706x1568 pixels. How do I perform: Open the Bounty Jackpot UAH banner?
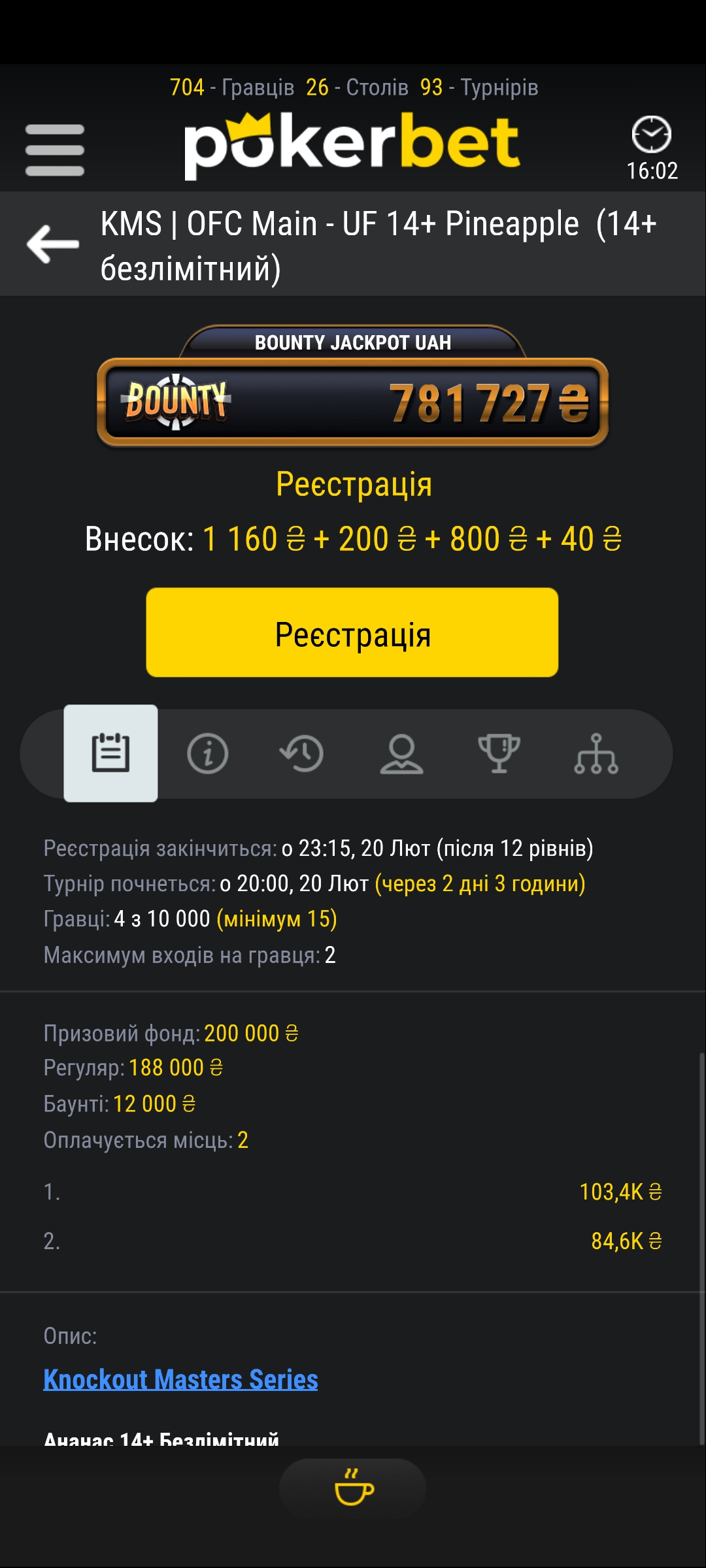[x=353, y=389]
